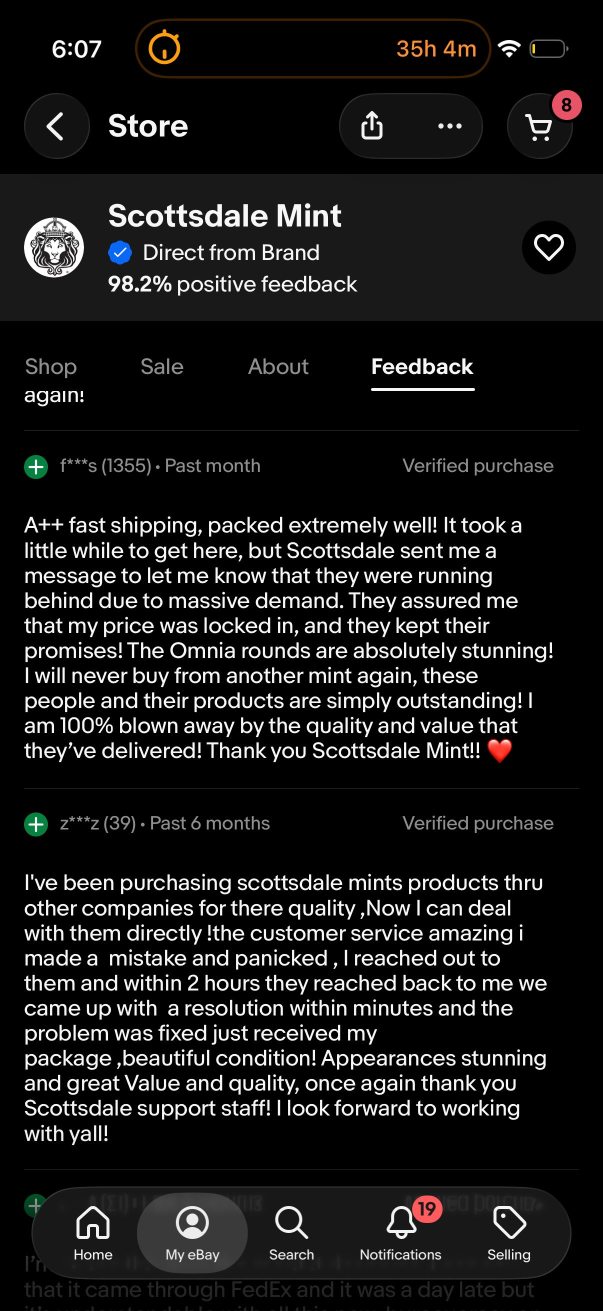Open Notifications in bottom navigation
This screenshot has height=1311, width=603.
tap(401, 1233)
